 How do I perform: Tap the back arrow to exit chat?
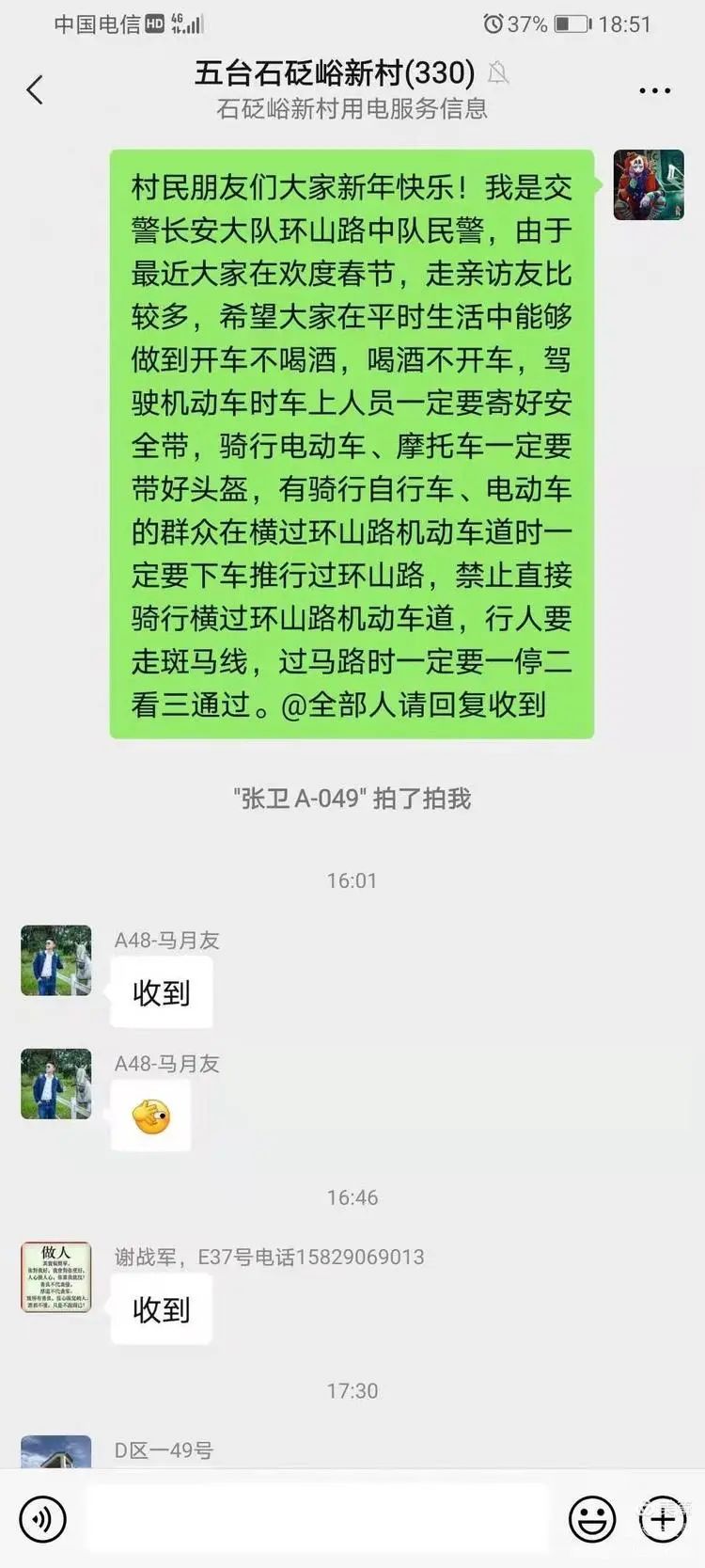[x=35, y=89]
